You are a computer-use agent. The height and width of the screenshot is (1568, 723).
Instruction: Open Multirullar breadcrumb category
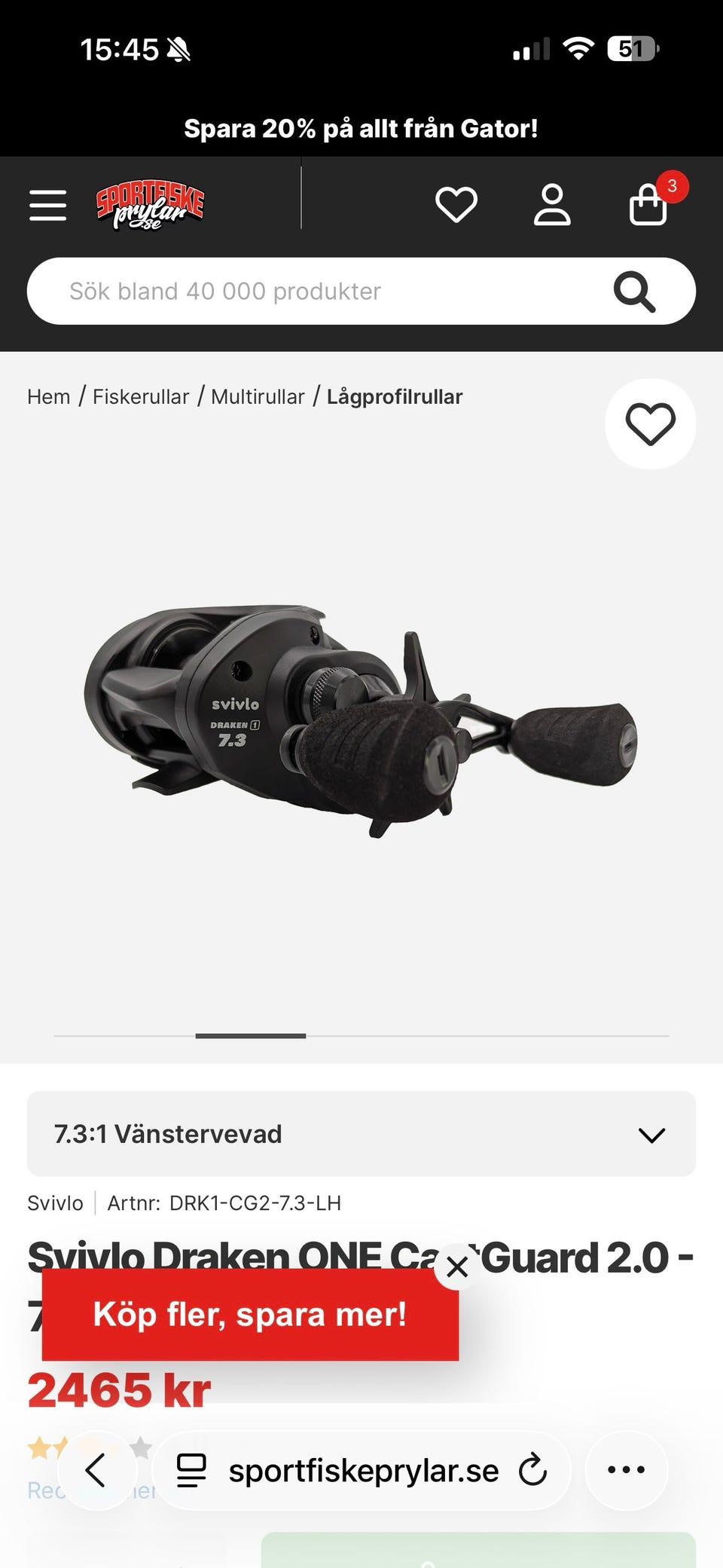[258, 397]
